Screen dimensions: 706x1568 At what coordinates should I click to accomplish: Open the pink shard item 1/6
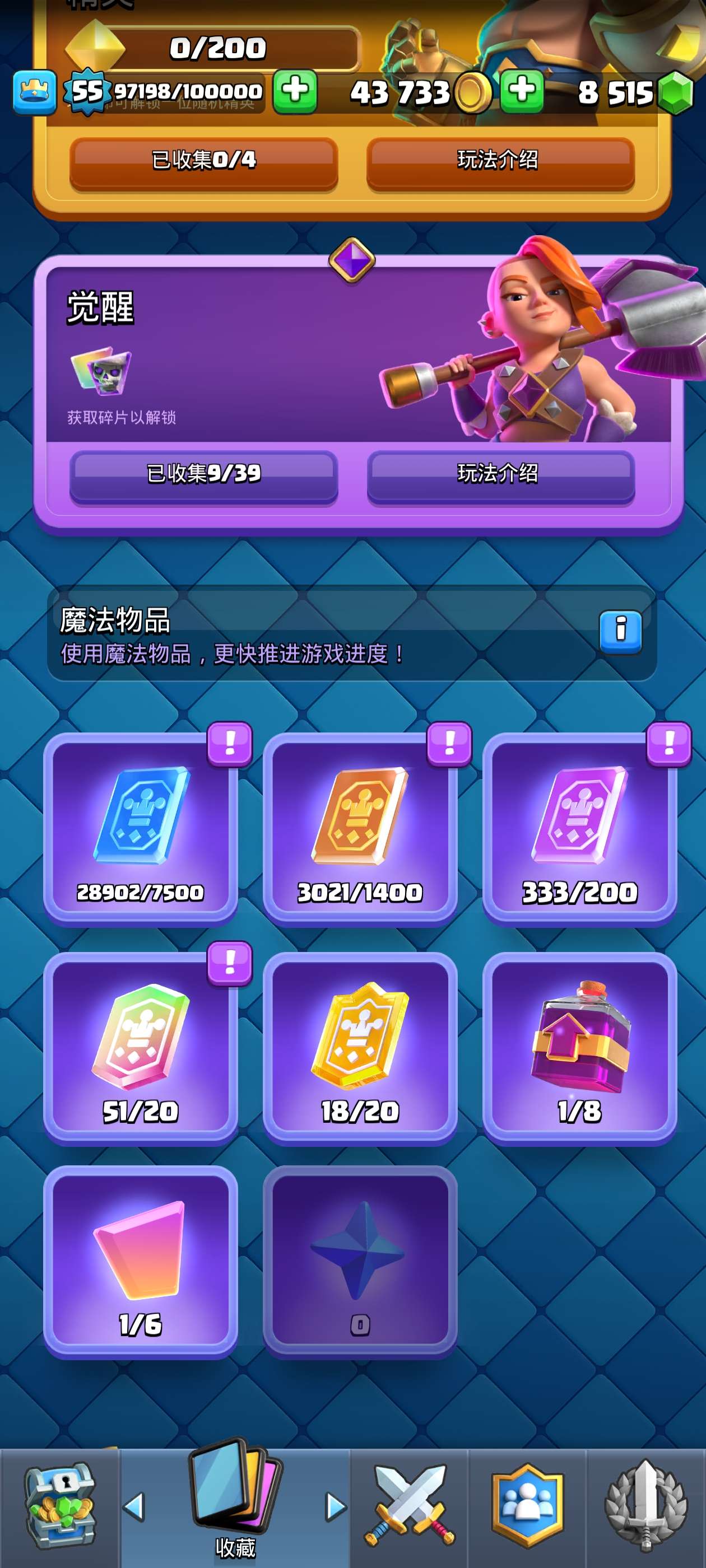(141, 1260)
